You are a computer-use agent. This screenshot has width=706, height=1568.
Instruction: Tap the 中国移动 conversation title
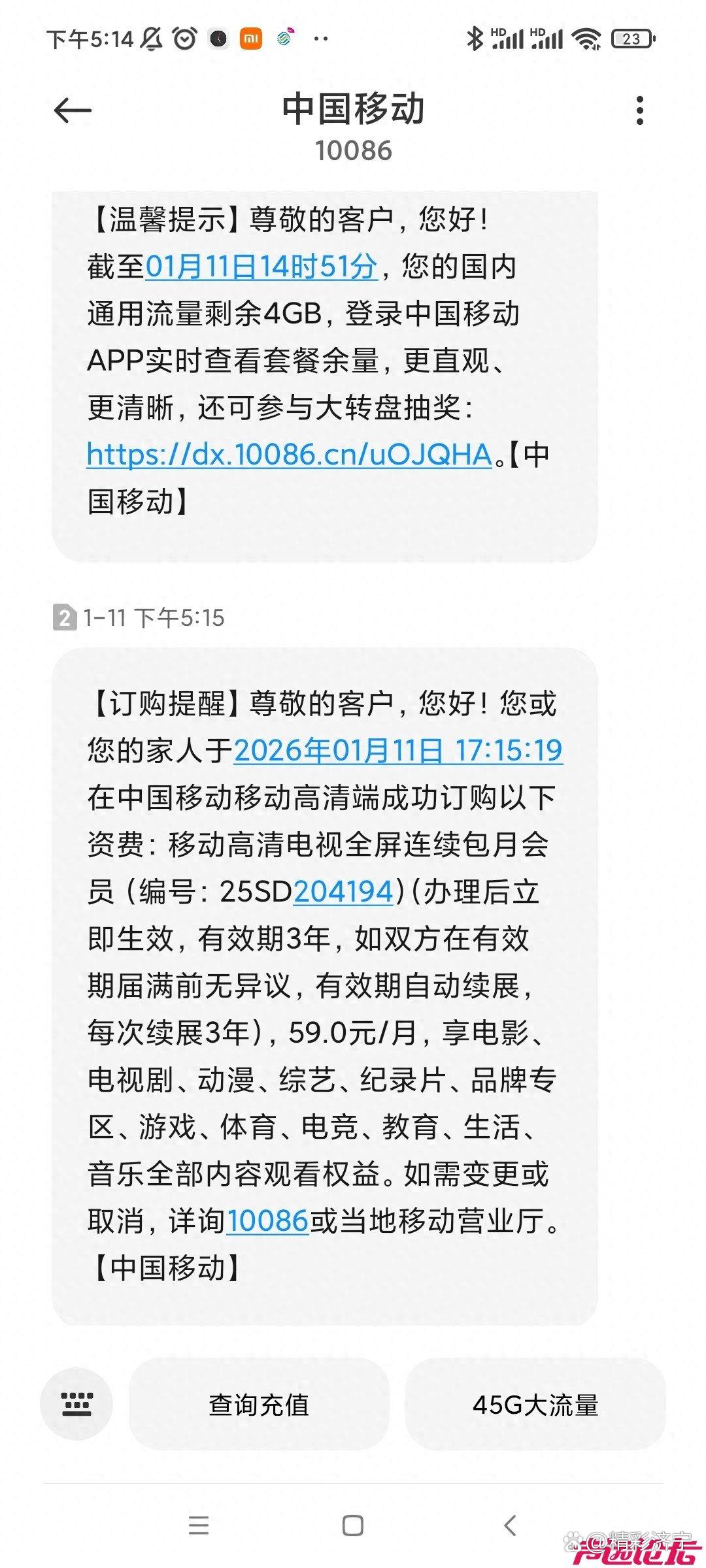[352, 110]
